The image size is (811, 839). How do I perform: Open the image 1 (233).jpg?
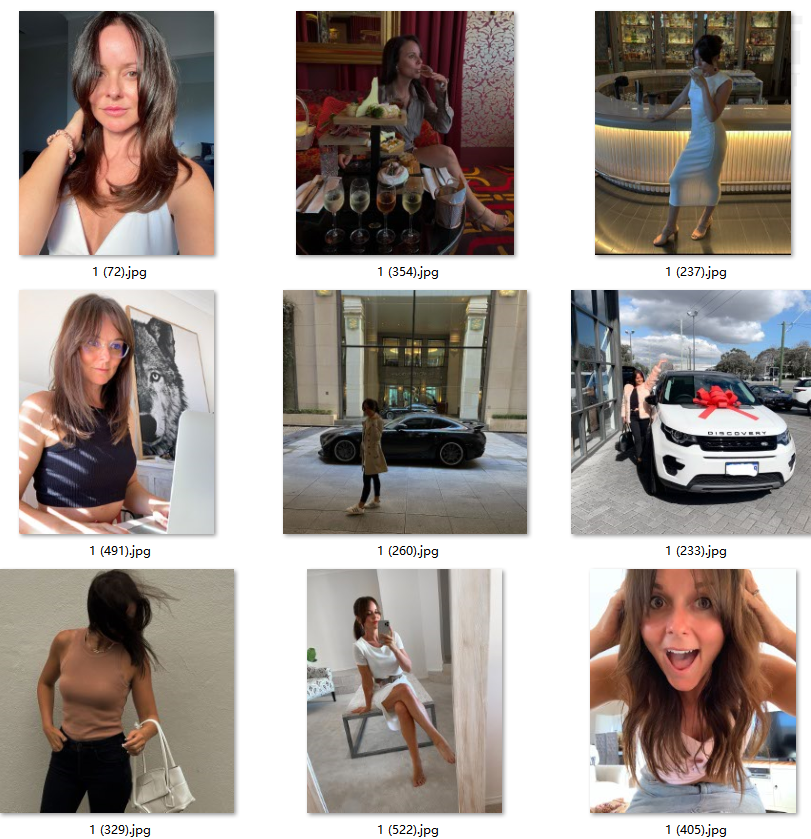[691, 412]
